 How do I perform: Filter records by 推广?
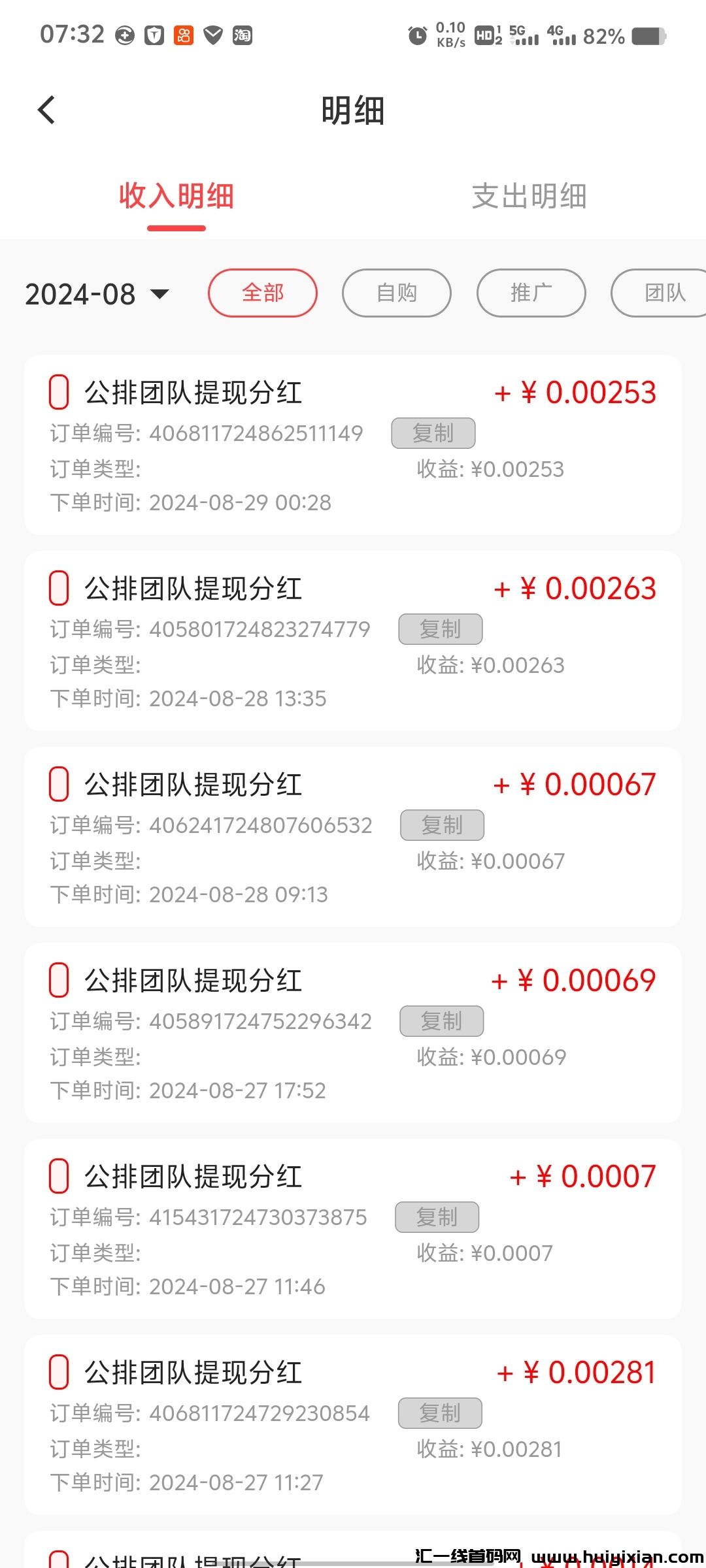pyautogui.click(x=531, y=293)
